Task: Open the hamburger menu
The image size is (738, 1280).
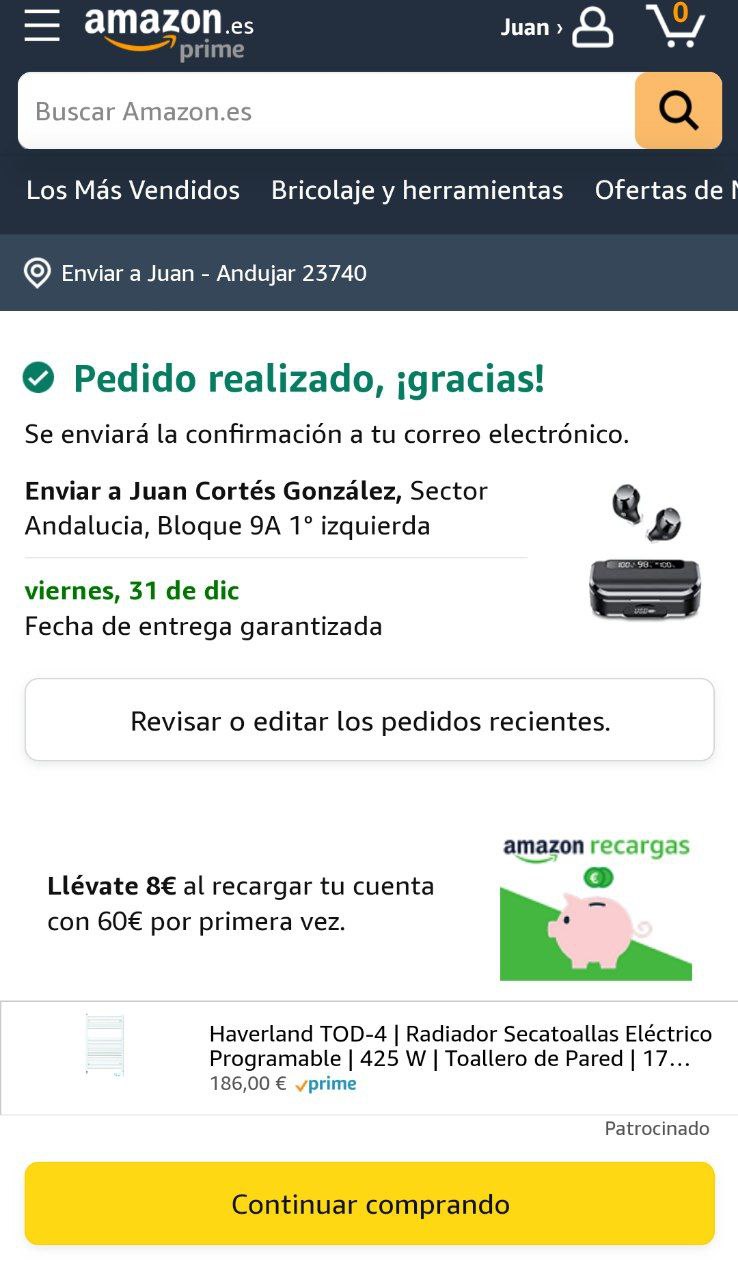Action: click(x=42, y=27)
